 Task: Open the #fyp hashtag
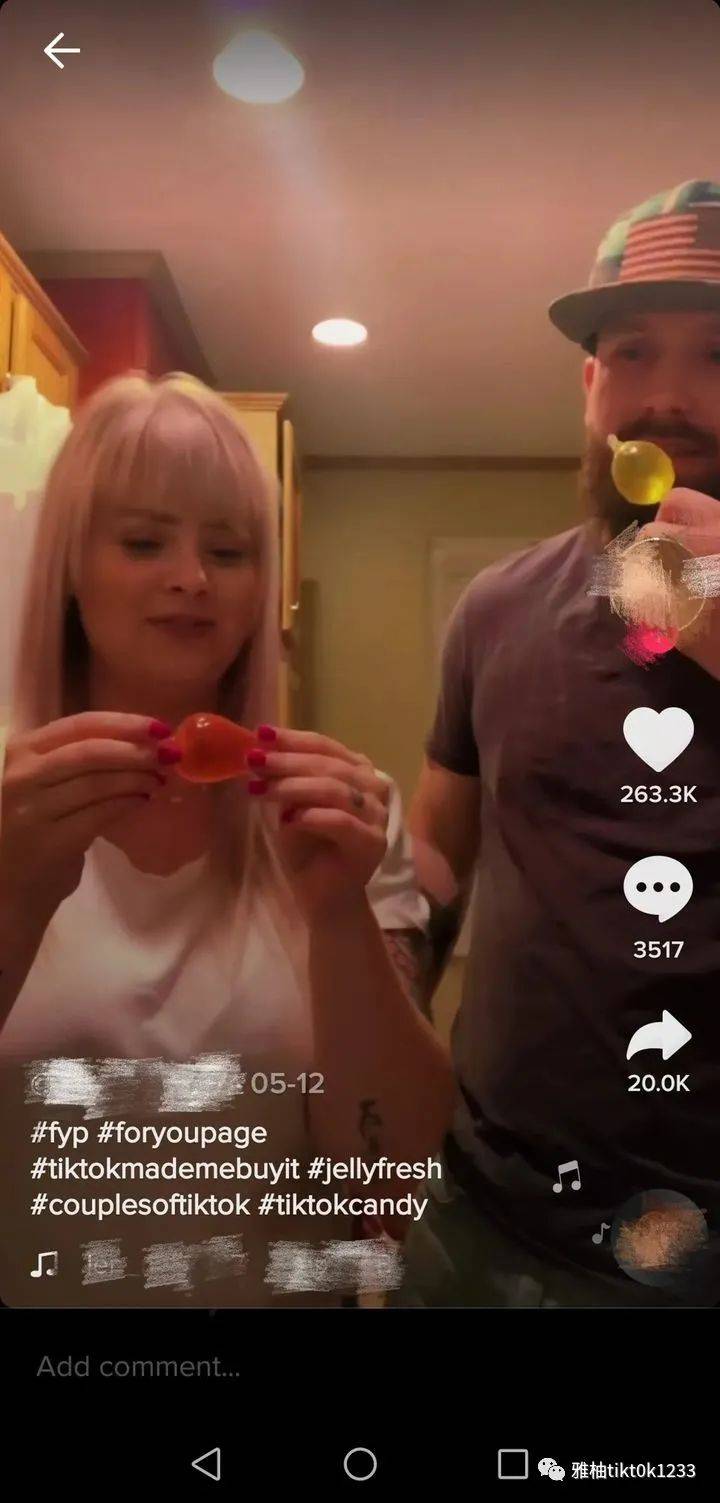[x=59, y=1132]
